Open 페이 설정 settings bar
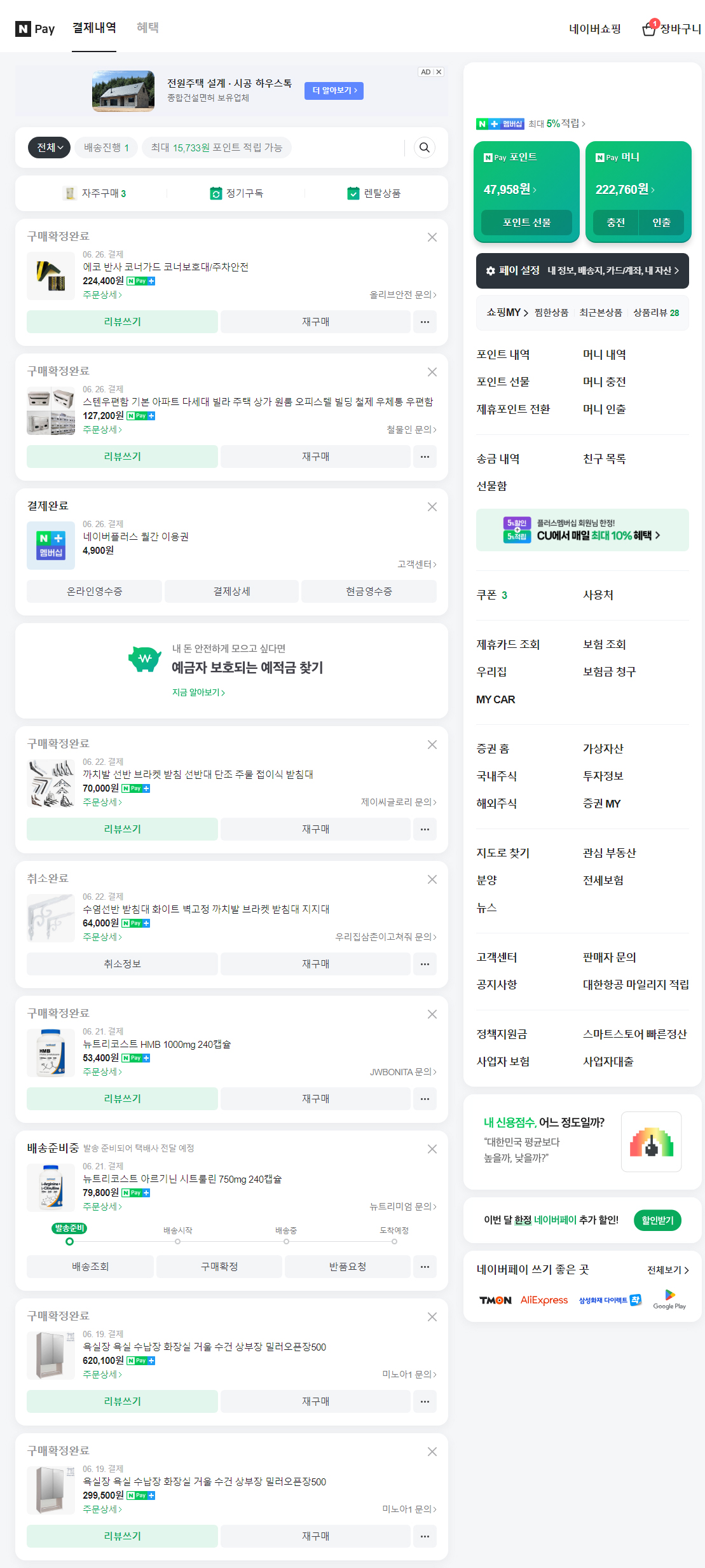The width and height of the screenshot is (705, 1568). click(582, 271)
